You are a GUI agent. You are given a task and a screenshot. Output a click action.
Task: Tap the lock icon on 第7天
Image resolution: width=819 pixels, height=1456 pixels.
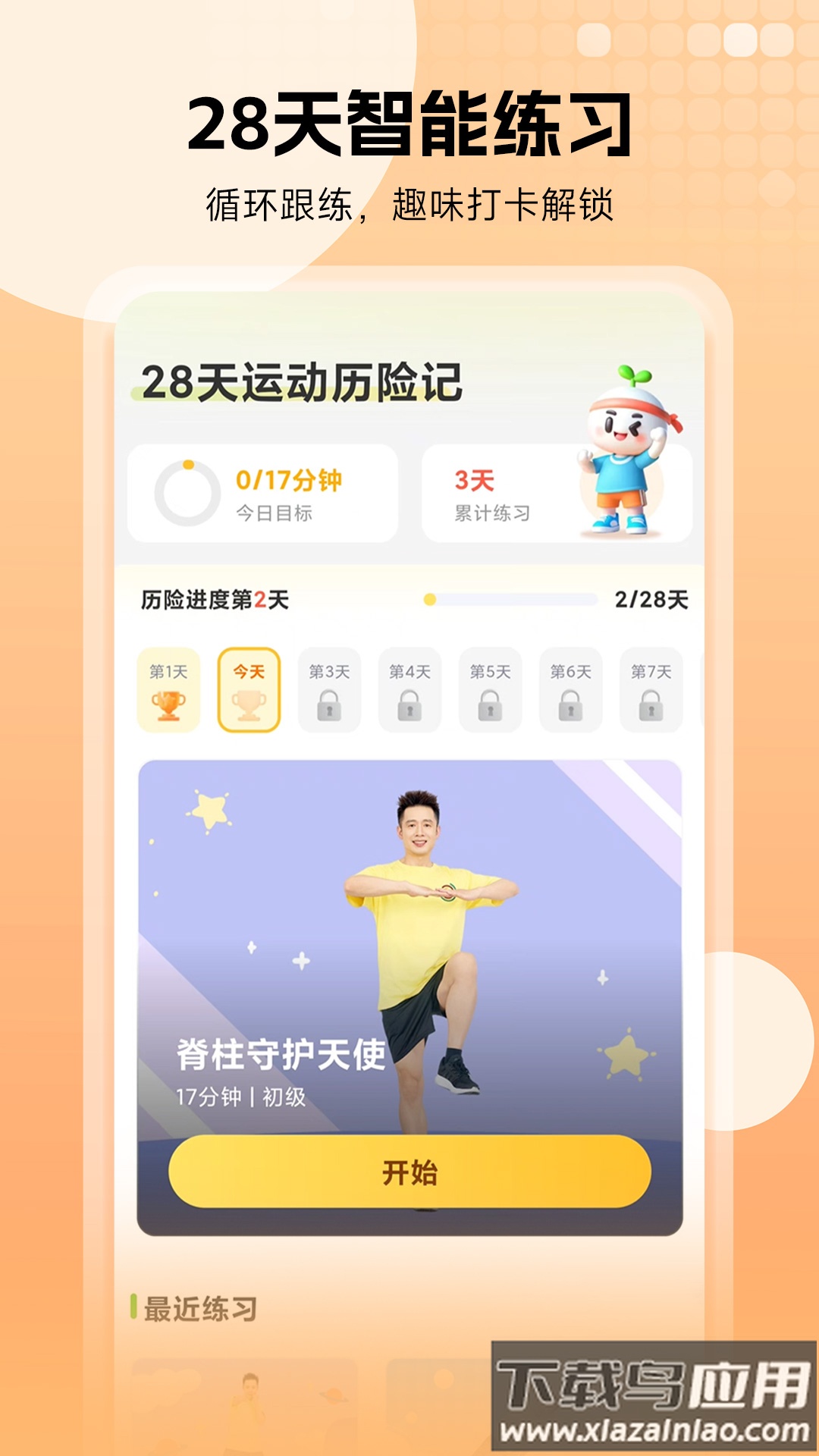click(x=651, y=707)
